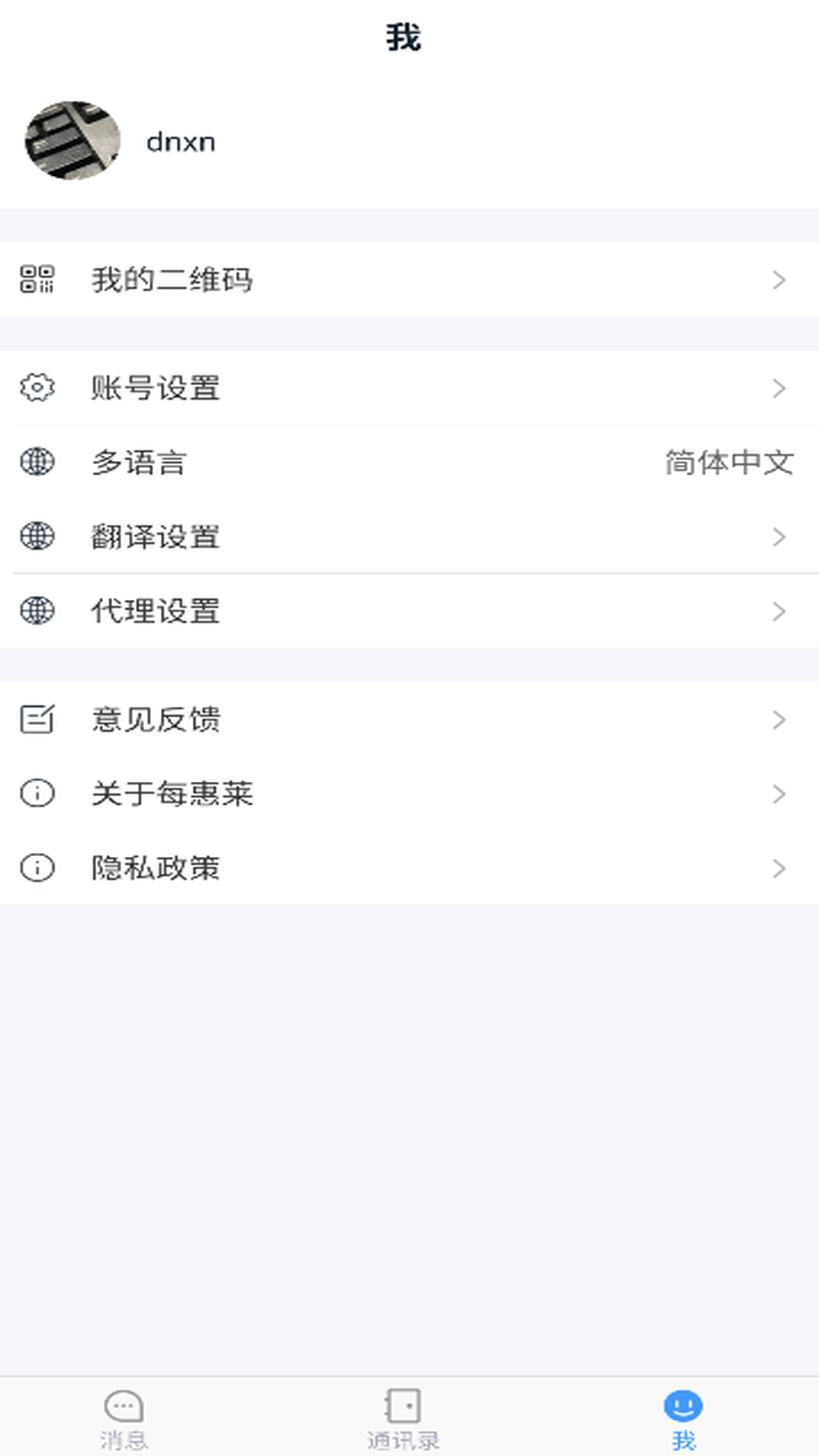Open 意见反馈 feedback page
819x1456 pixels.
[409, 719]
